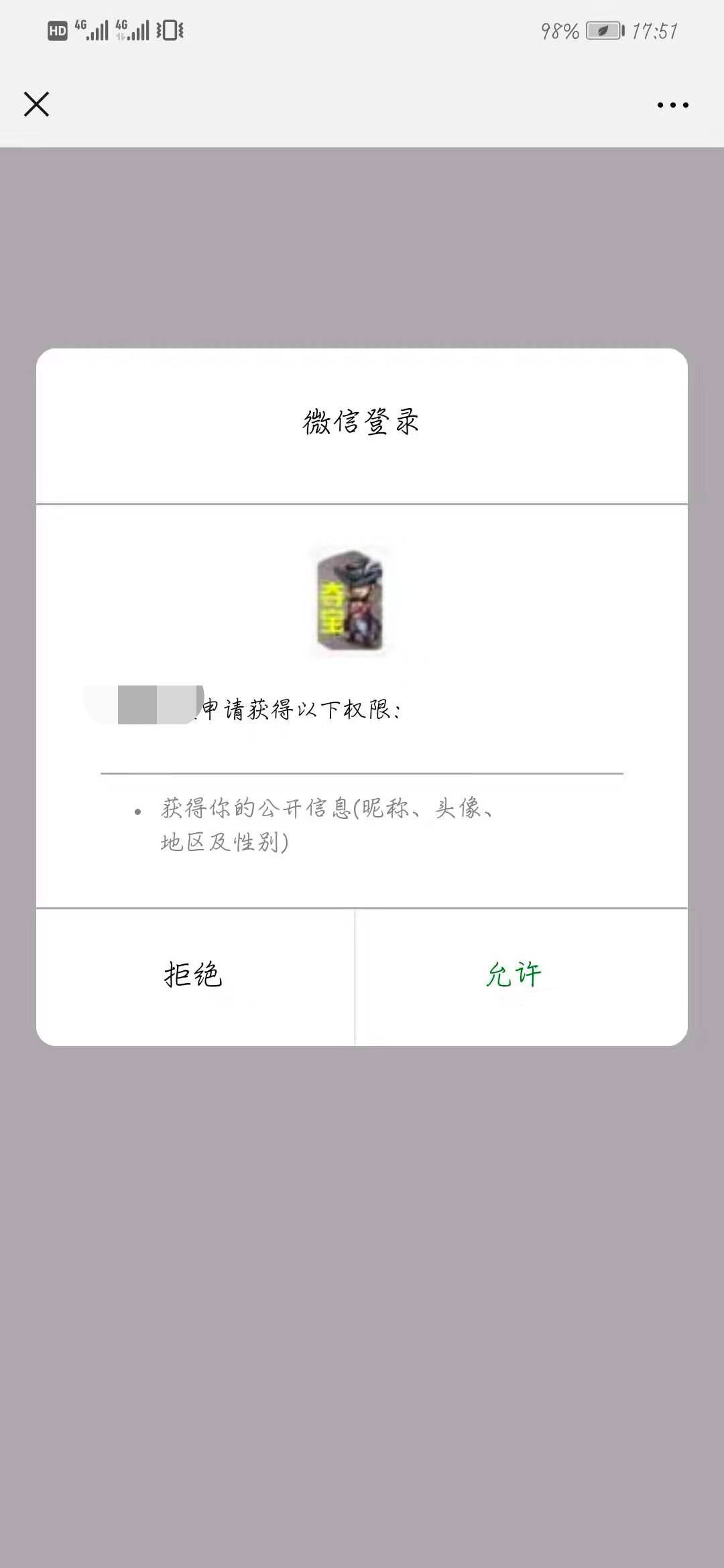The width and height of the screenshot is (724, 1568).
Task: Tap 拒绝 to refuse the permission
Action: 194,975
